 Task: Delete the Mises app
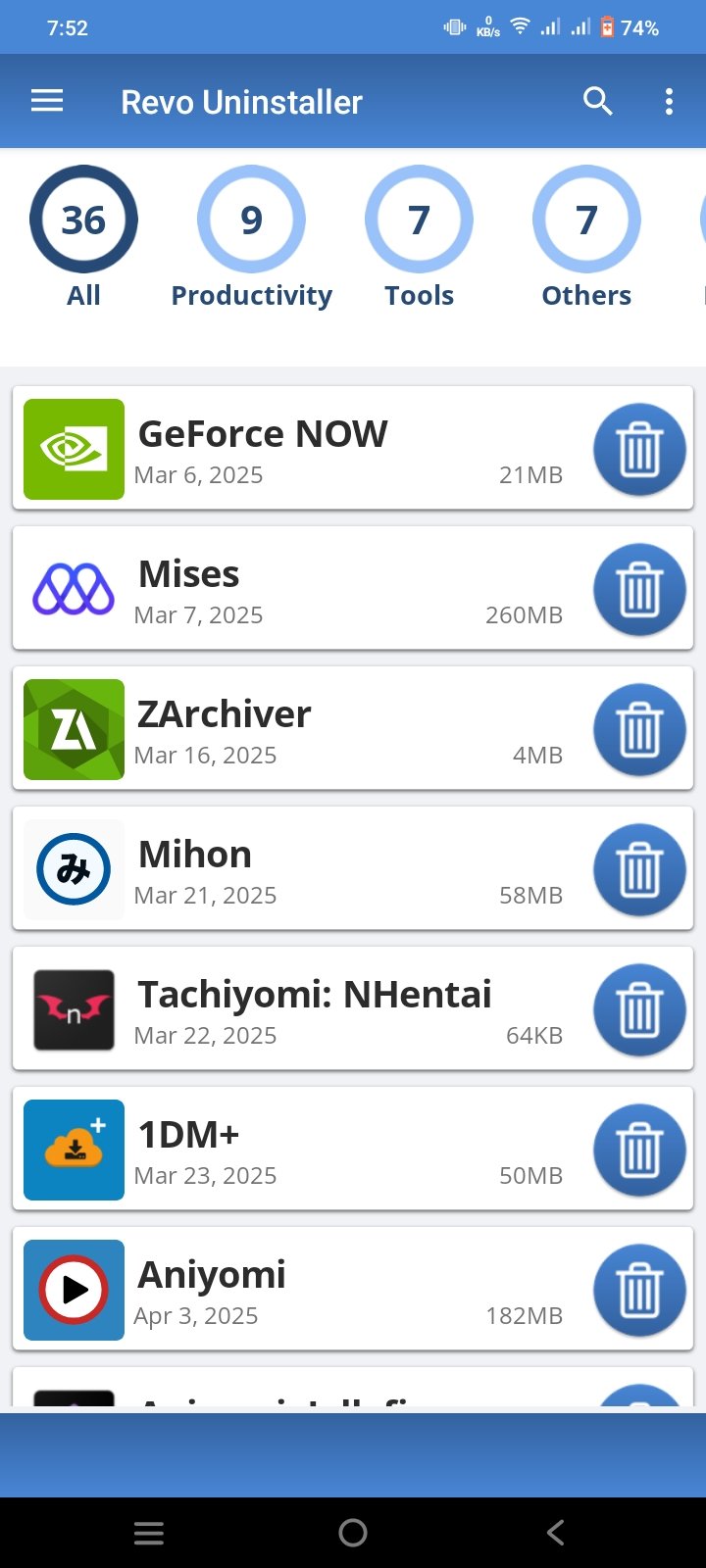639,590
